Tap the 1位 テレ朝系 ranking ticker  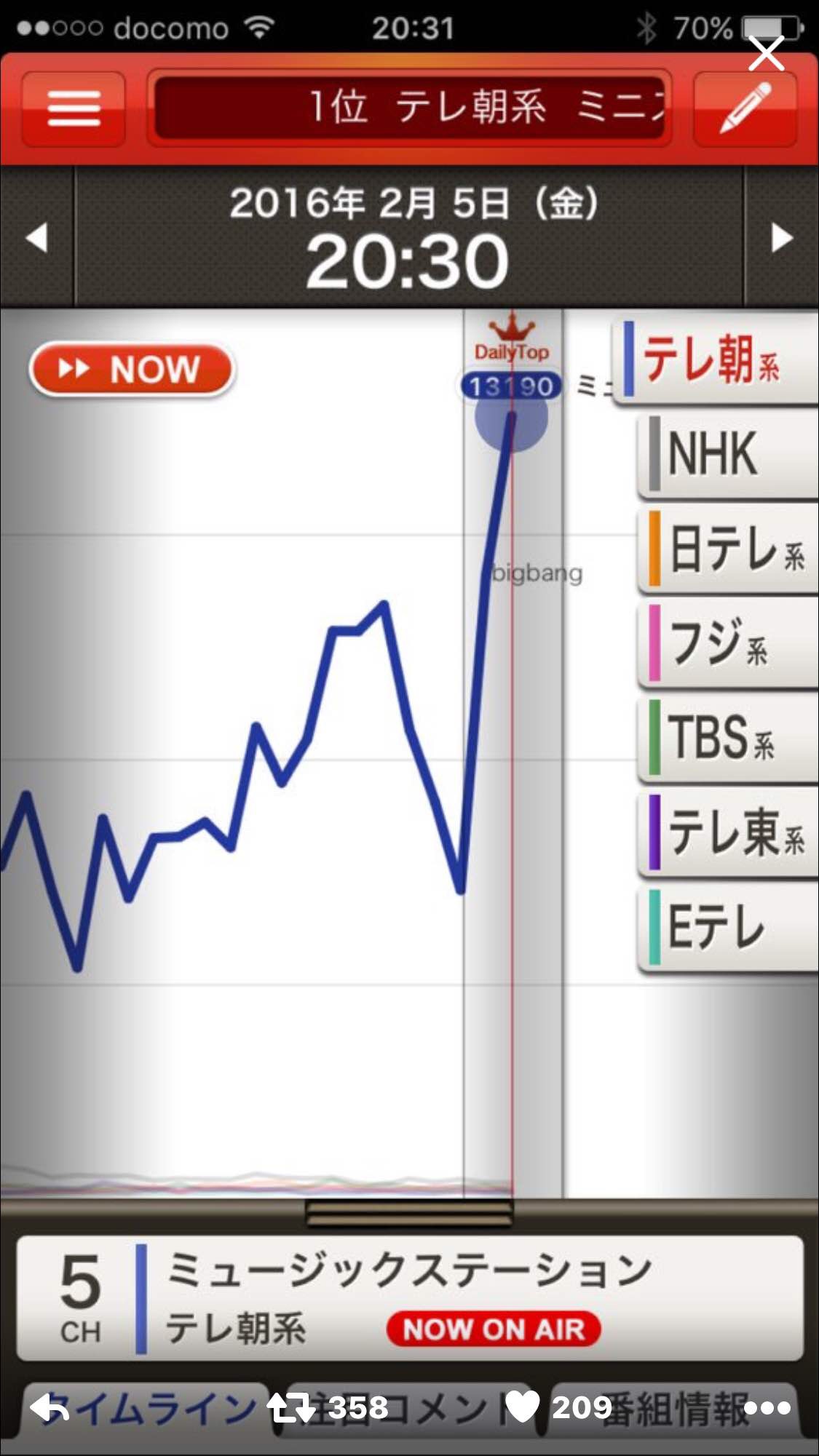pyautogui.click(x=409, y=108)
